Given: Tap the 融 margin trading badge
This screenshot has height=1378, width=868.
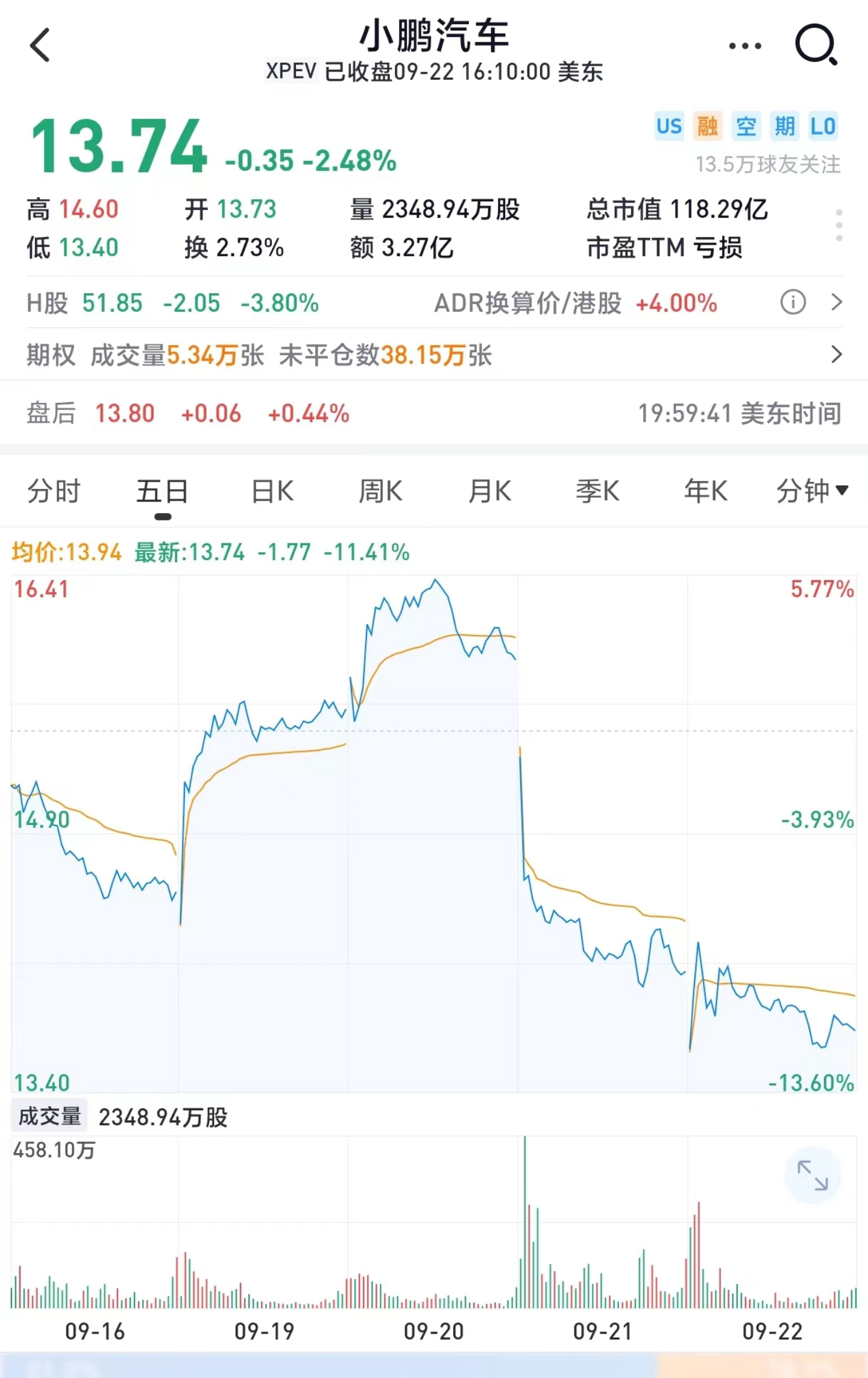Looking at the screenshot, I should coord(708,127).
